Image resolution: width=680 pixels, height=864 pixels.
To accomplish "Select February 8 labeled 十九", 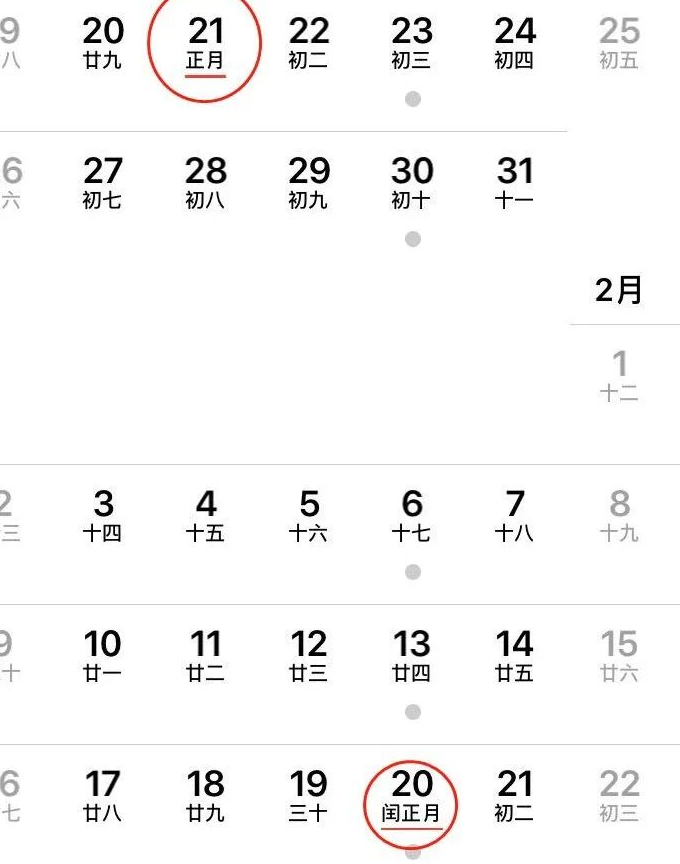I will coord(619,515).
